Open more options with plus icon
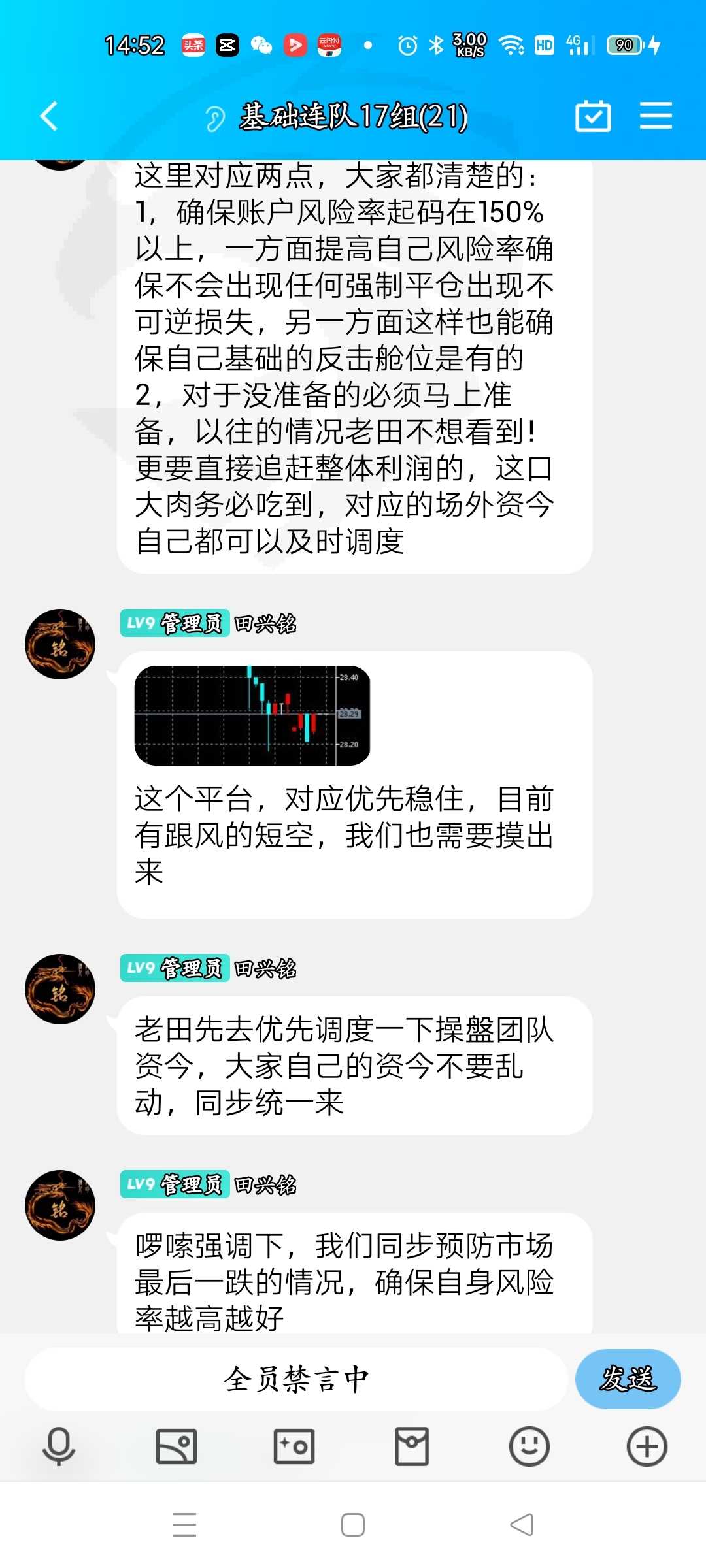 pos(647,1446)
